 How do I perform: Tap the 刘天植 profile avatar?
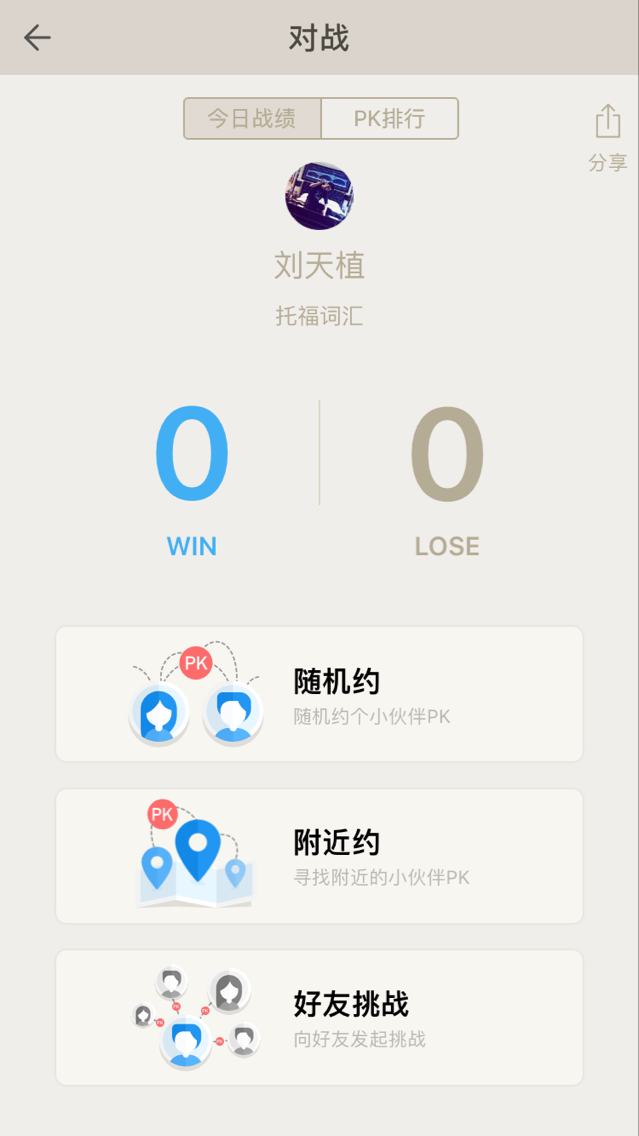(319, 196)
